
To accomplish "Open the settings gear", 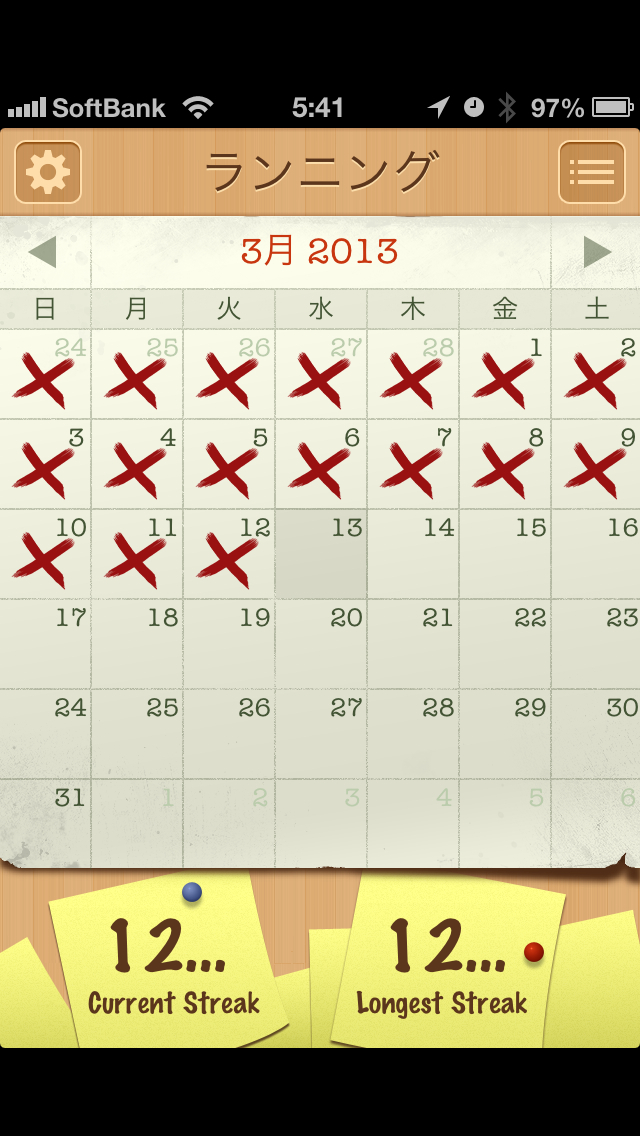I will point(48,172).
